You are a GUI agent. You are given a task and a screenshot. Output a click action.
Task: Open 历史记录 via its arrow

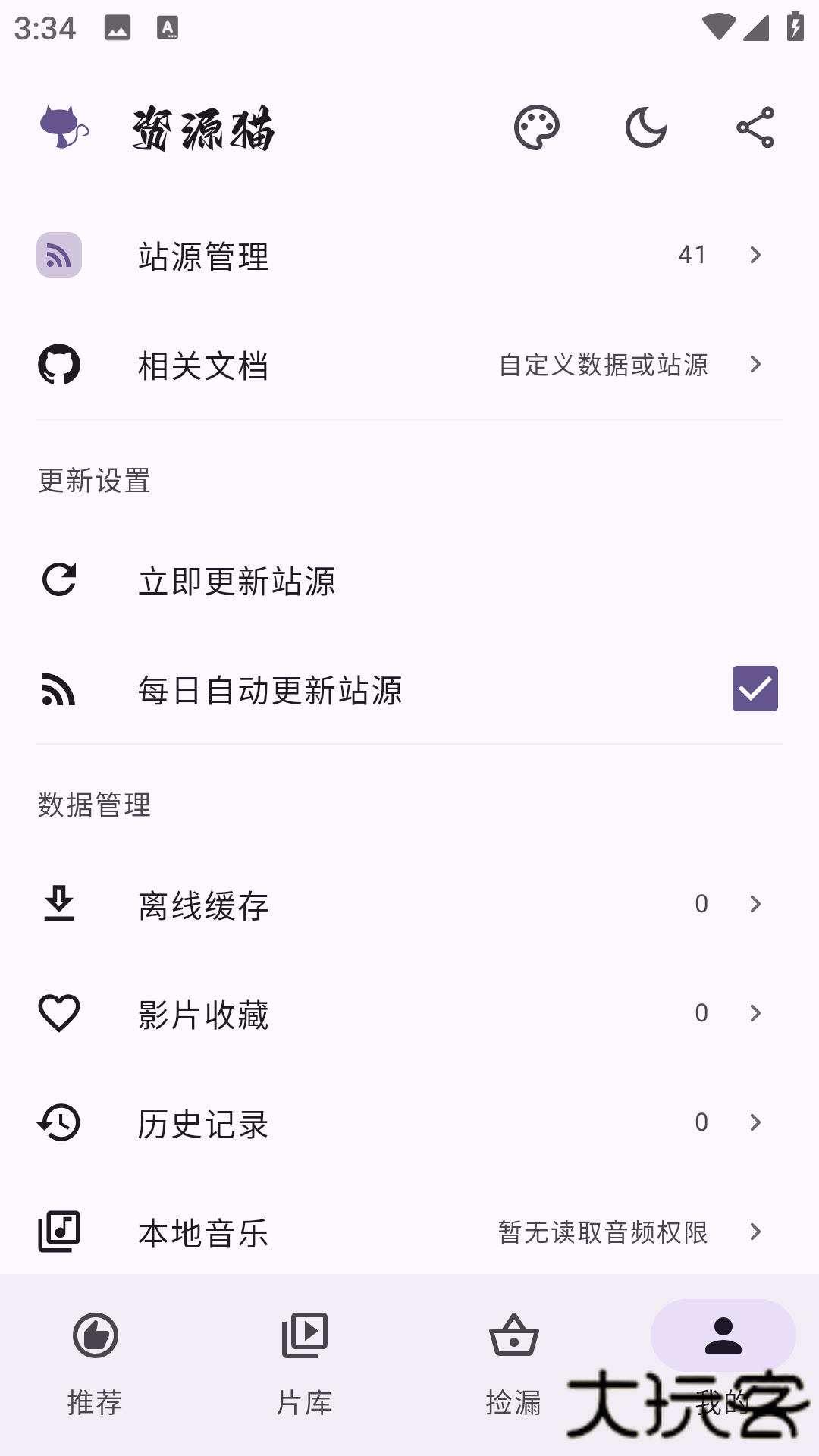(755, 1123)
